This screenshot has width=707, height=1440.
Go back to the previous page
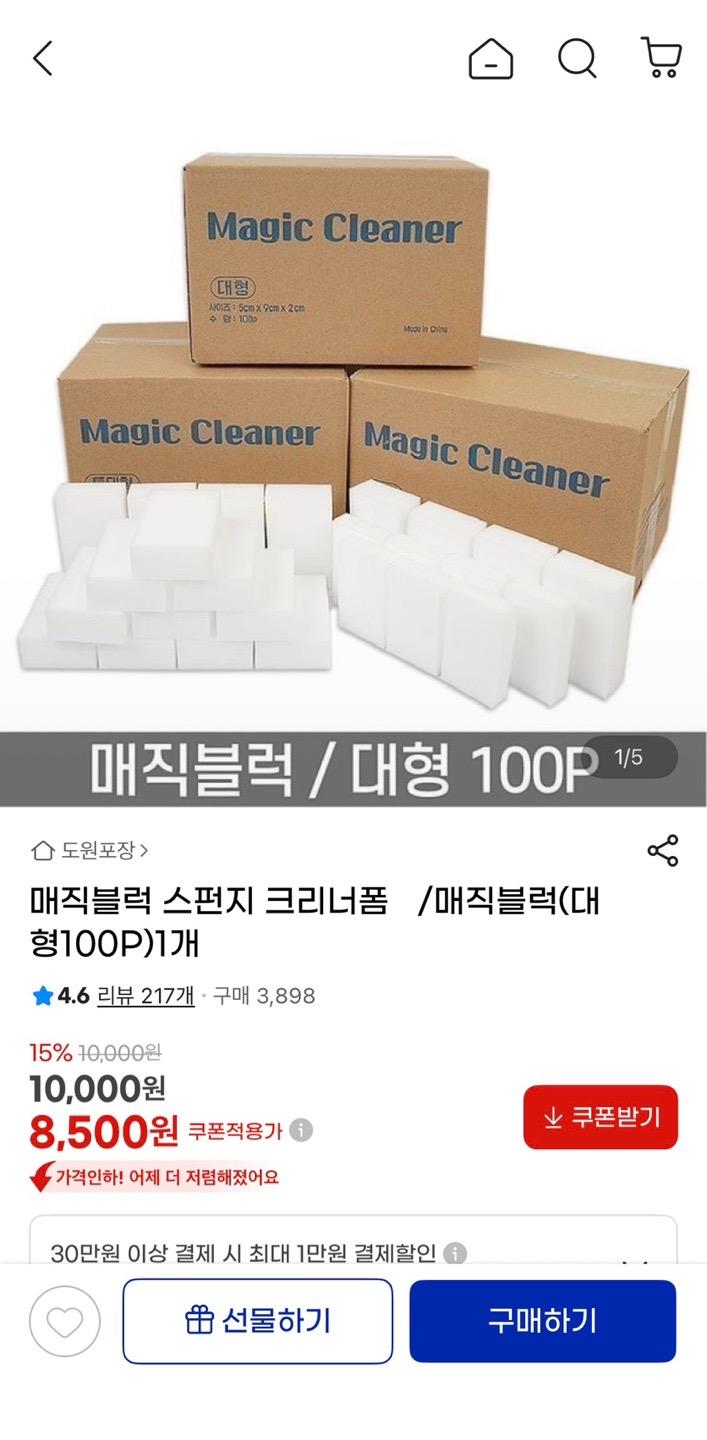point(42,59)
